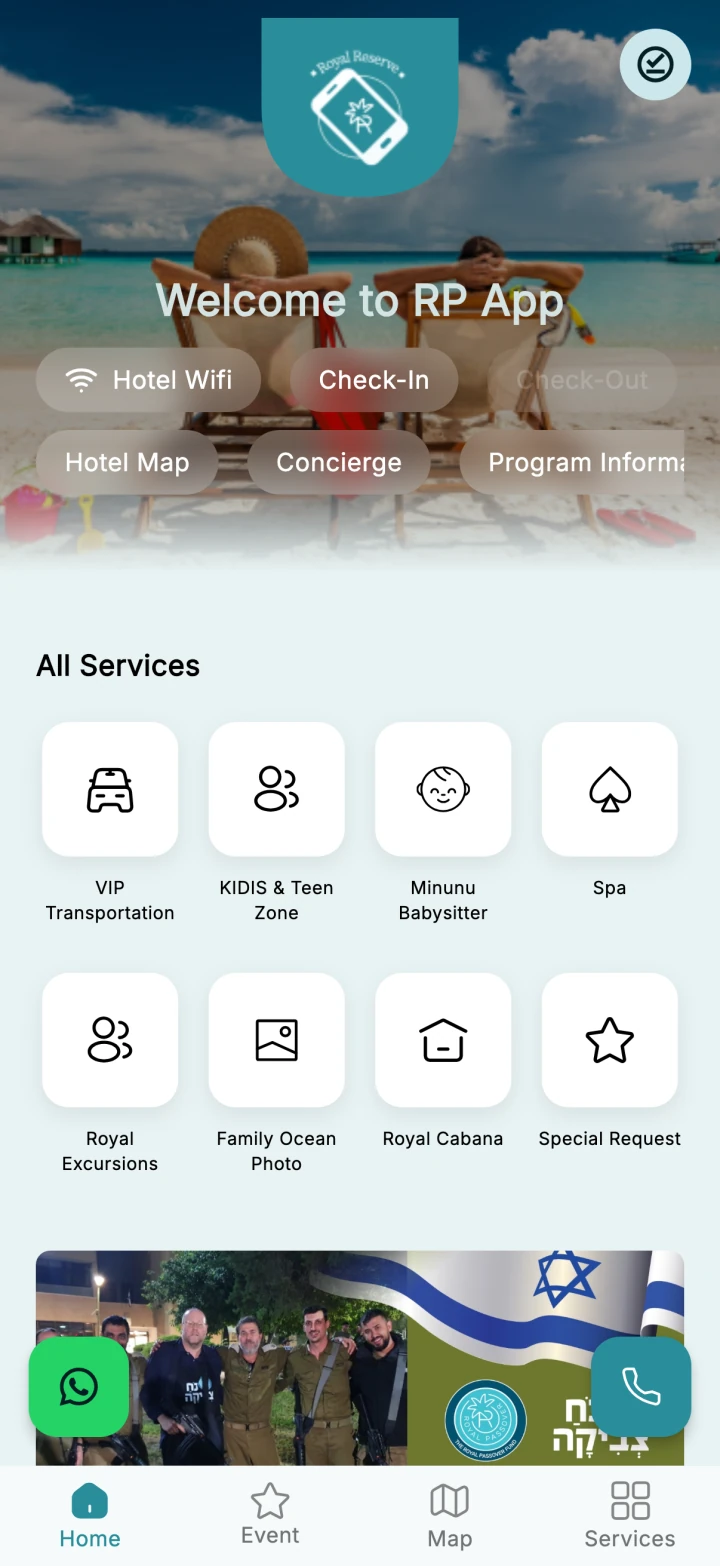The height and width of the screenshot is (1566, 720).
Task: Switch to the Event tab
Action: click(270, 1515)
